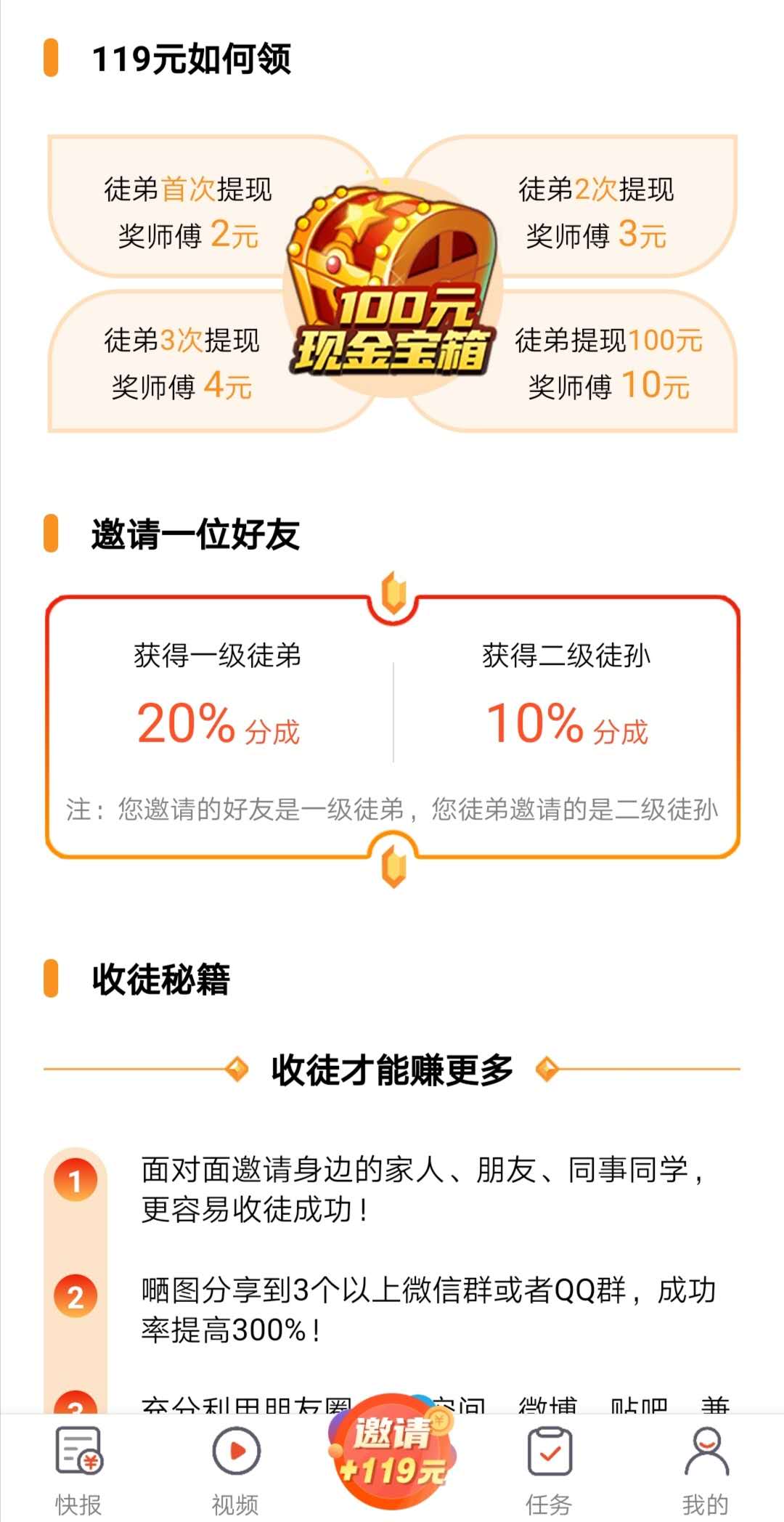The width and height of the screenshot is (784, 1522).
Task: Tap the 邀请 +119元 center button
Action: (392, 1452)
